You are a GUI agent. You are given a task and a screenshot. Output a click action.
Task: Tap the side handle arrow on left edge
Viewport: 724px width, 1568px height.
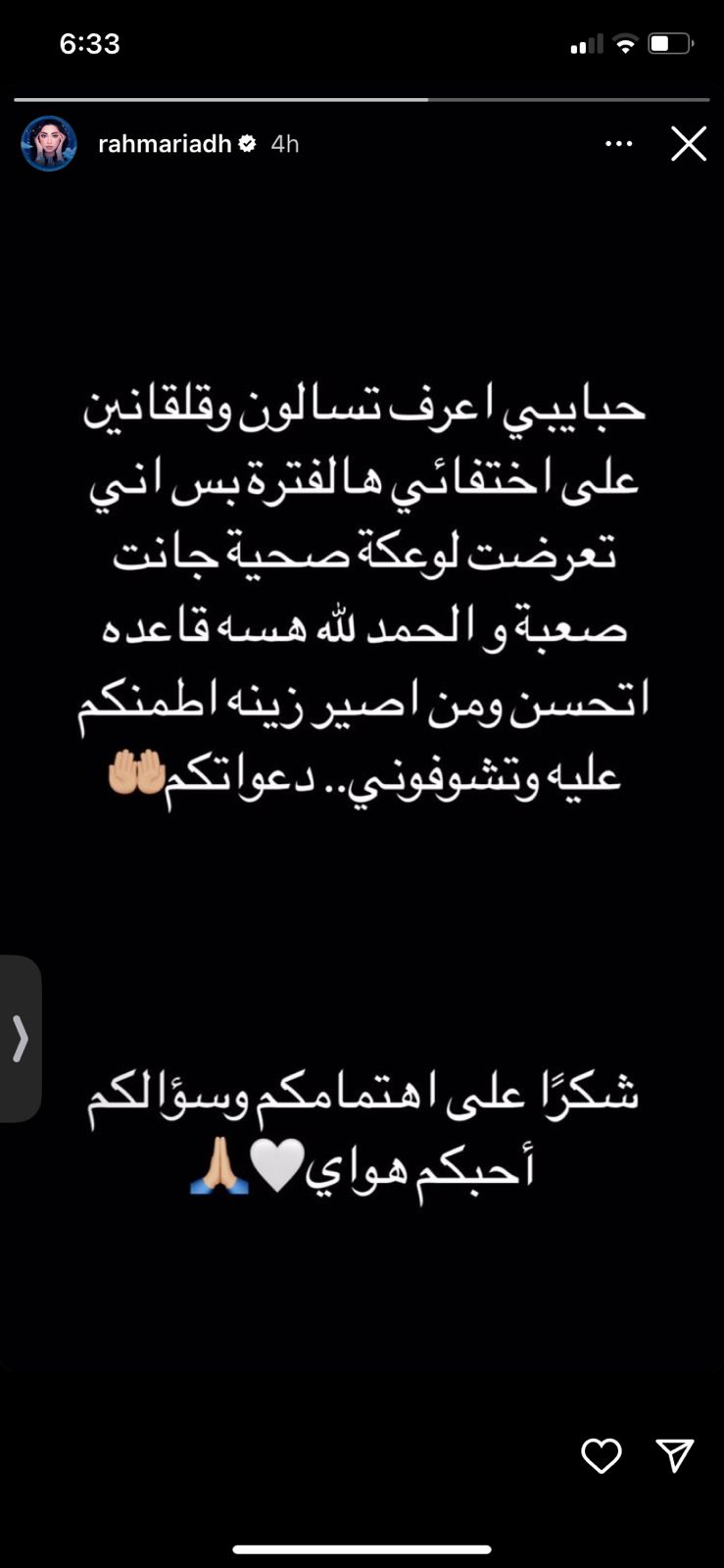pyautogui.click(x=20, y=1039)
